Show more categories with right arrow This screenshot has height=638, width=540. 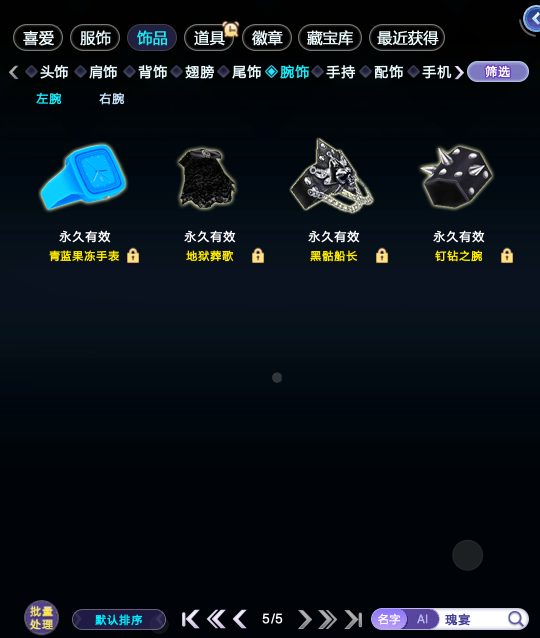point(459,72)
